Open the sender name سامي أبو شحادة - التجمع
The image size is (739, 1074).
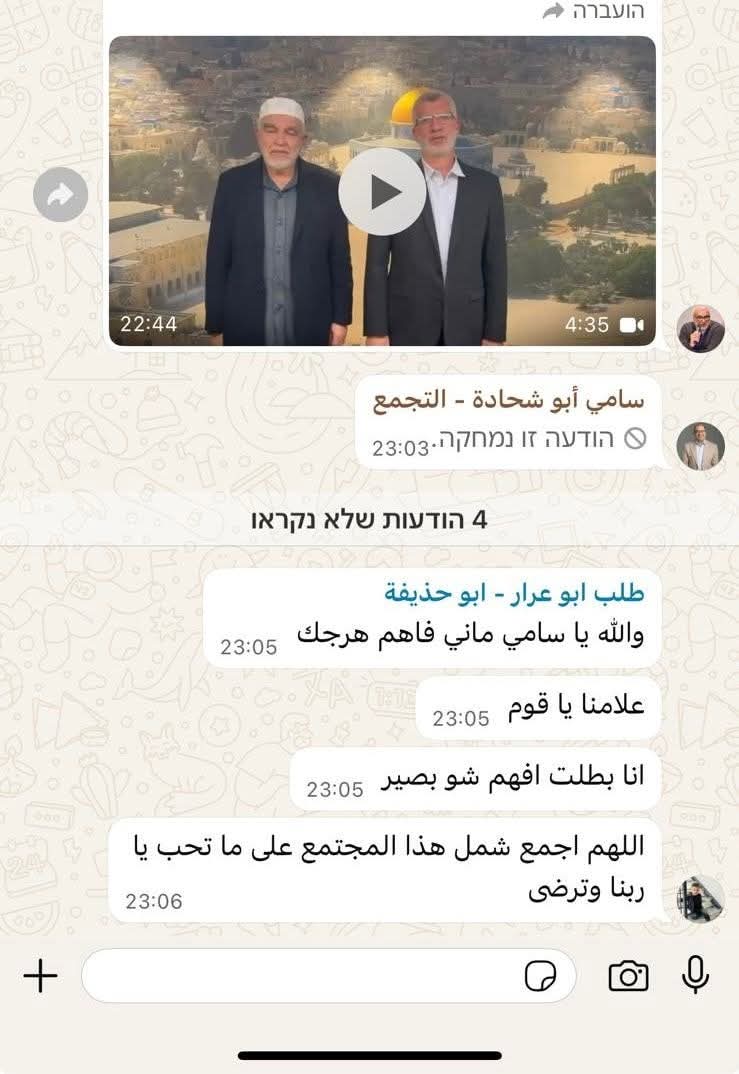coord(508,401)
